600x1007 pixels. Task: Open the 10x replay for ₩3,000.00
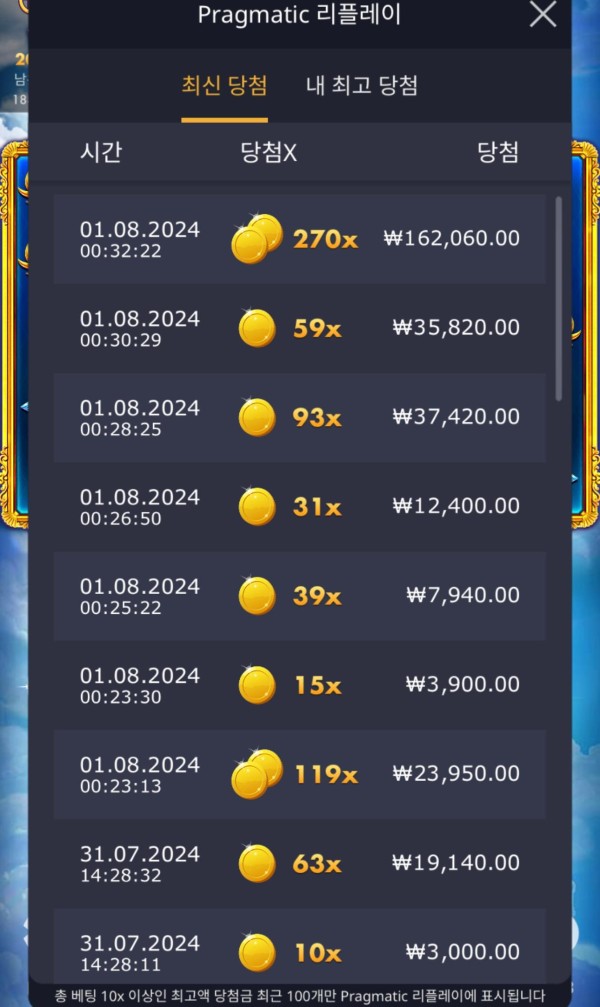300,950
